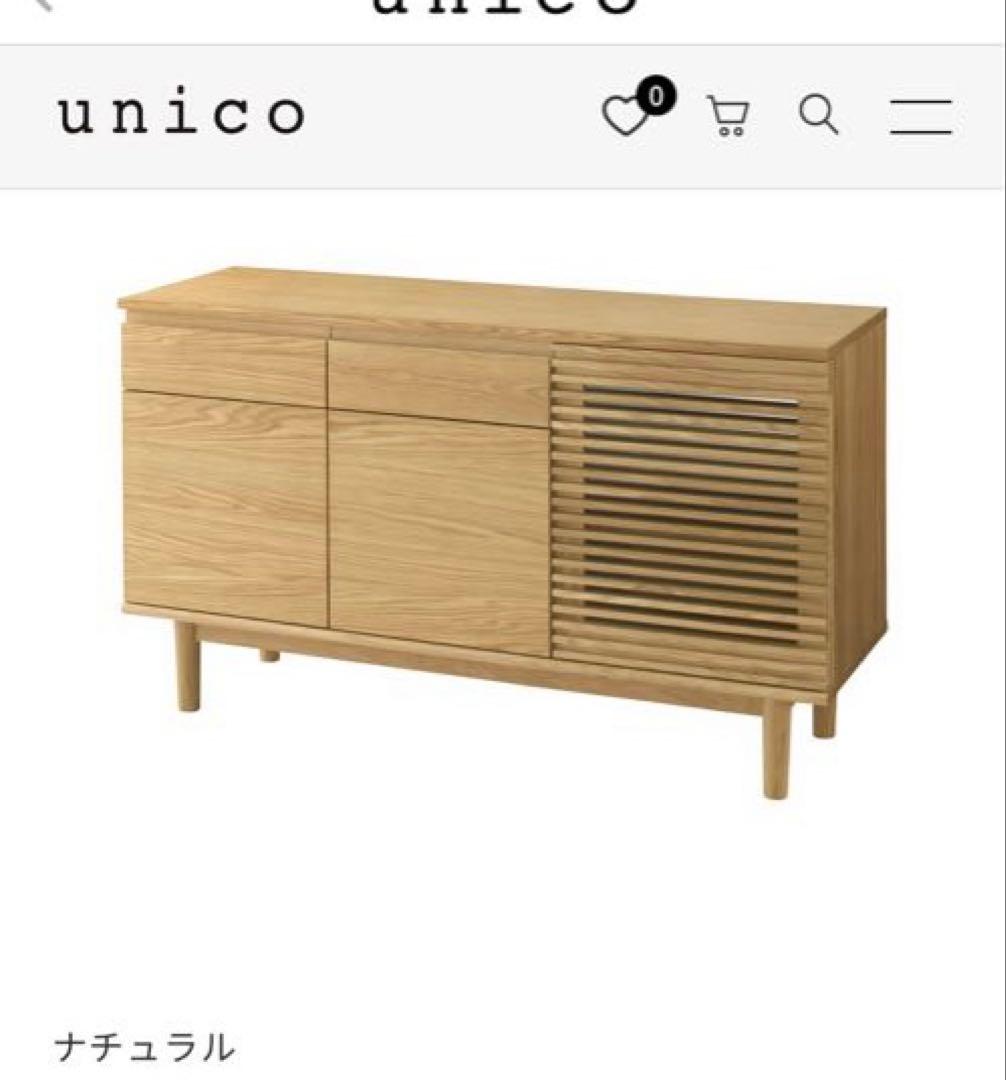Open the search magnifier
1006x1080 pixels.
[x=818, y=116]
